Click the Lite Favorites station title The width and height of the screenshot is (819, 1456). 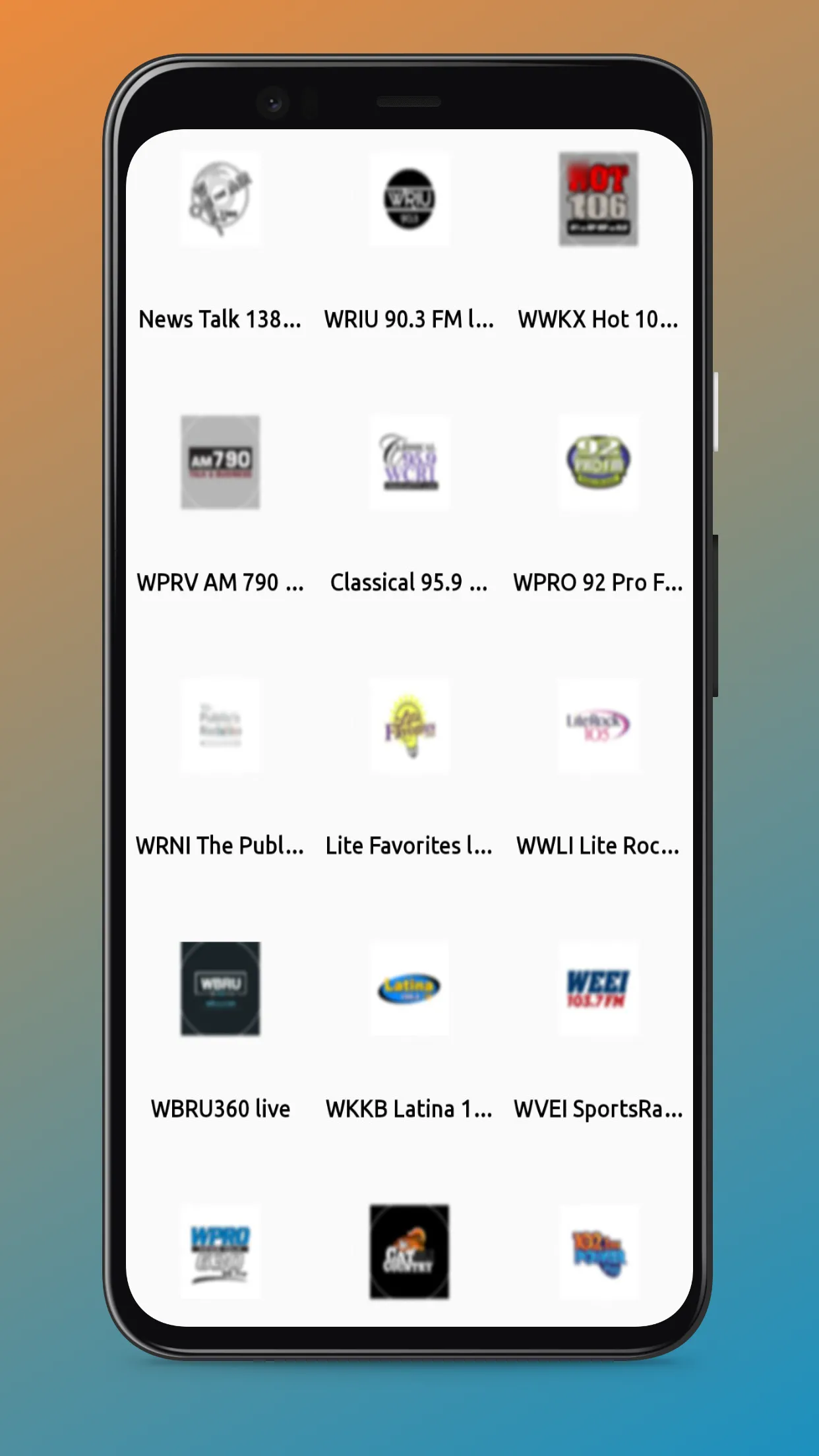(x=409, y=846)
